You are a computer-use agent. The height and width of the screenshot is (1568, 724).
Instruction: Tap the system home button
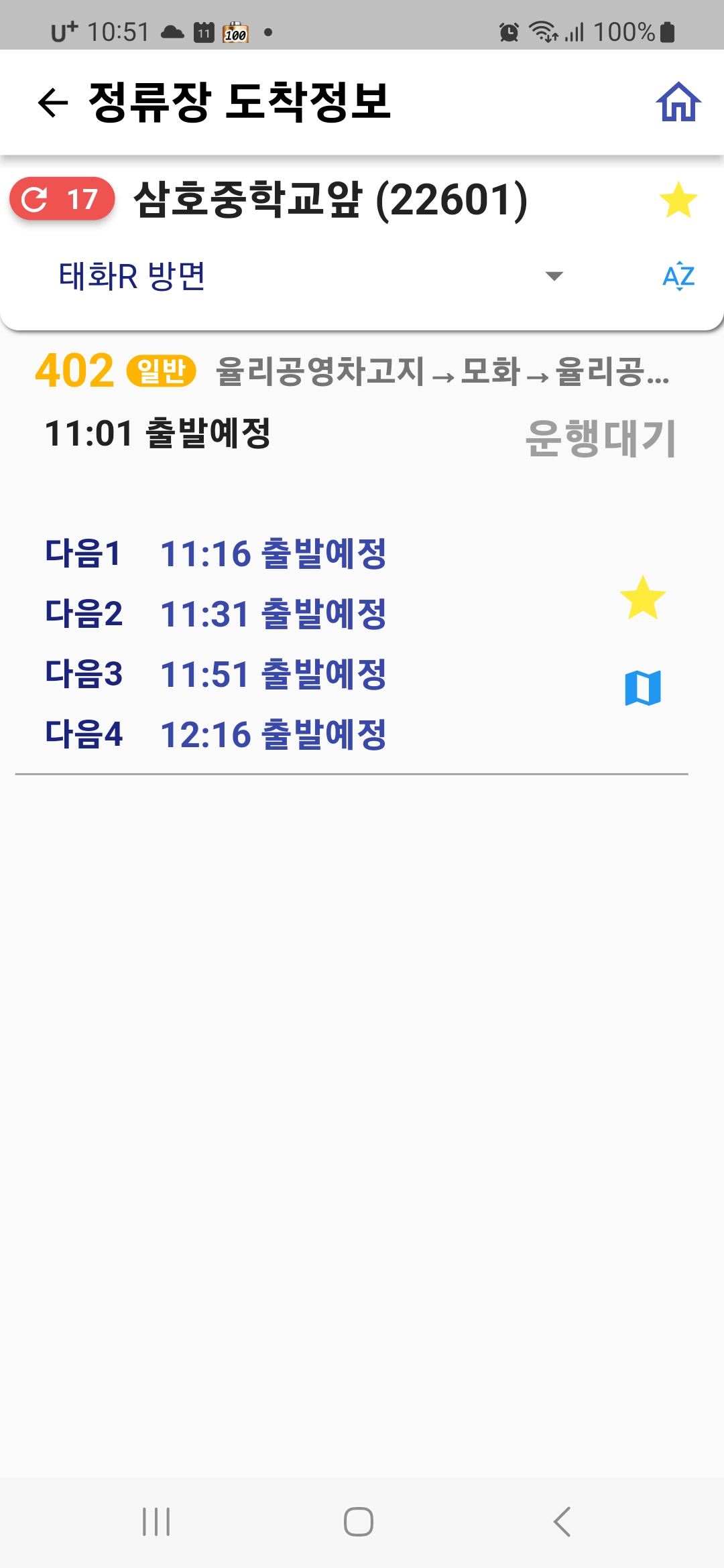(359, 1521)
